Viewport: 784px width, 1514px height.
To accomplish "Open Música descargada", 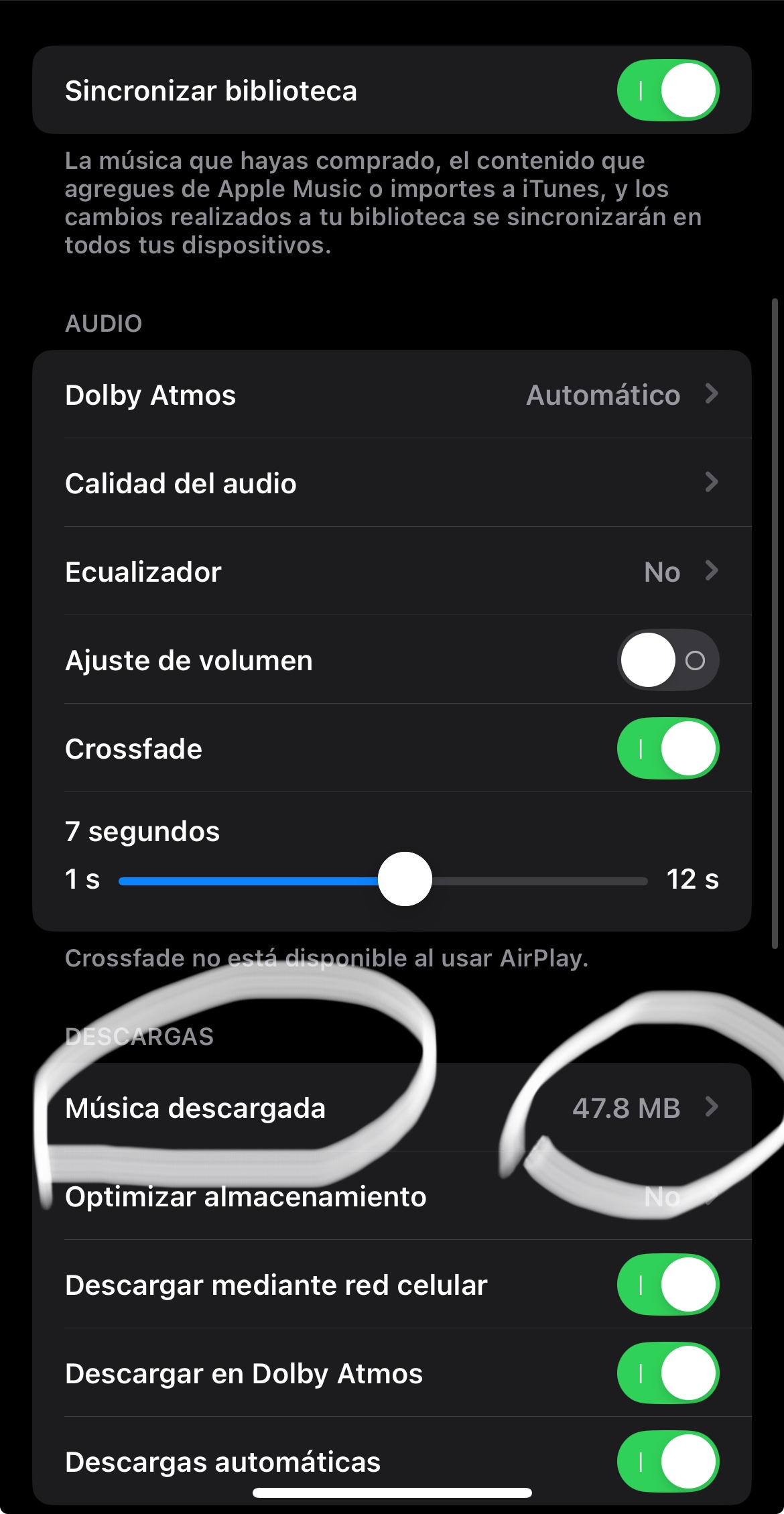I will pyautogui.click(x=391, y=1108).
